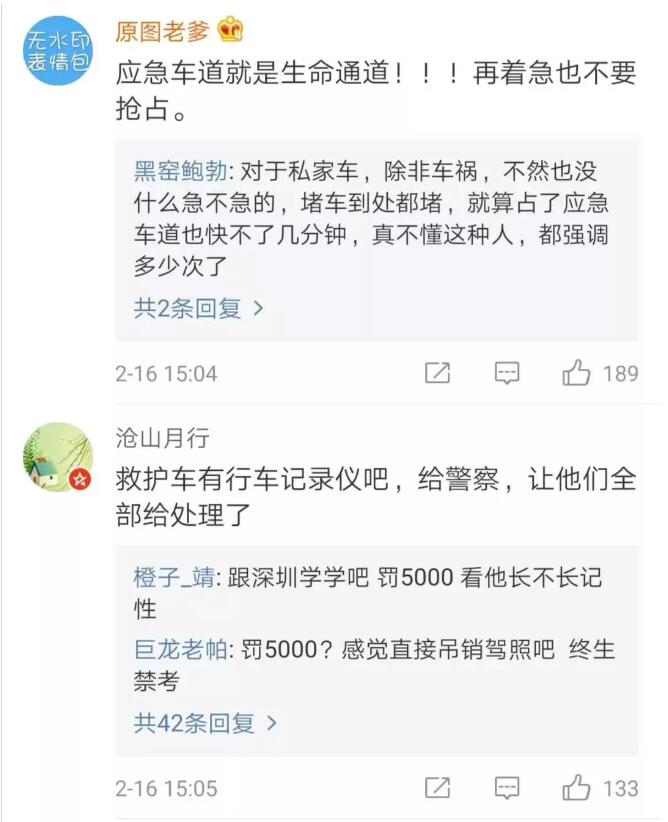Image resolution: width=668 pixels, height=822 pixels.
Task: Open 黑窑鲍勃's profile from reply
Action: [x=172, y=171]
